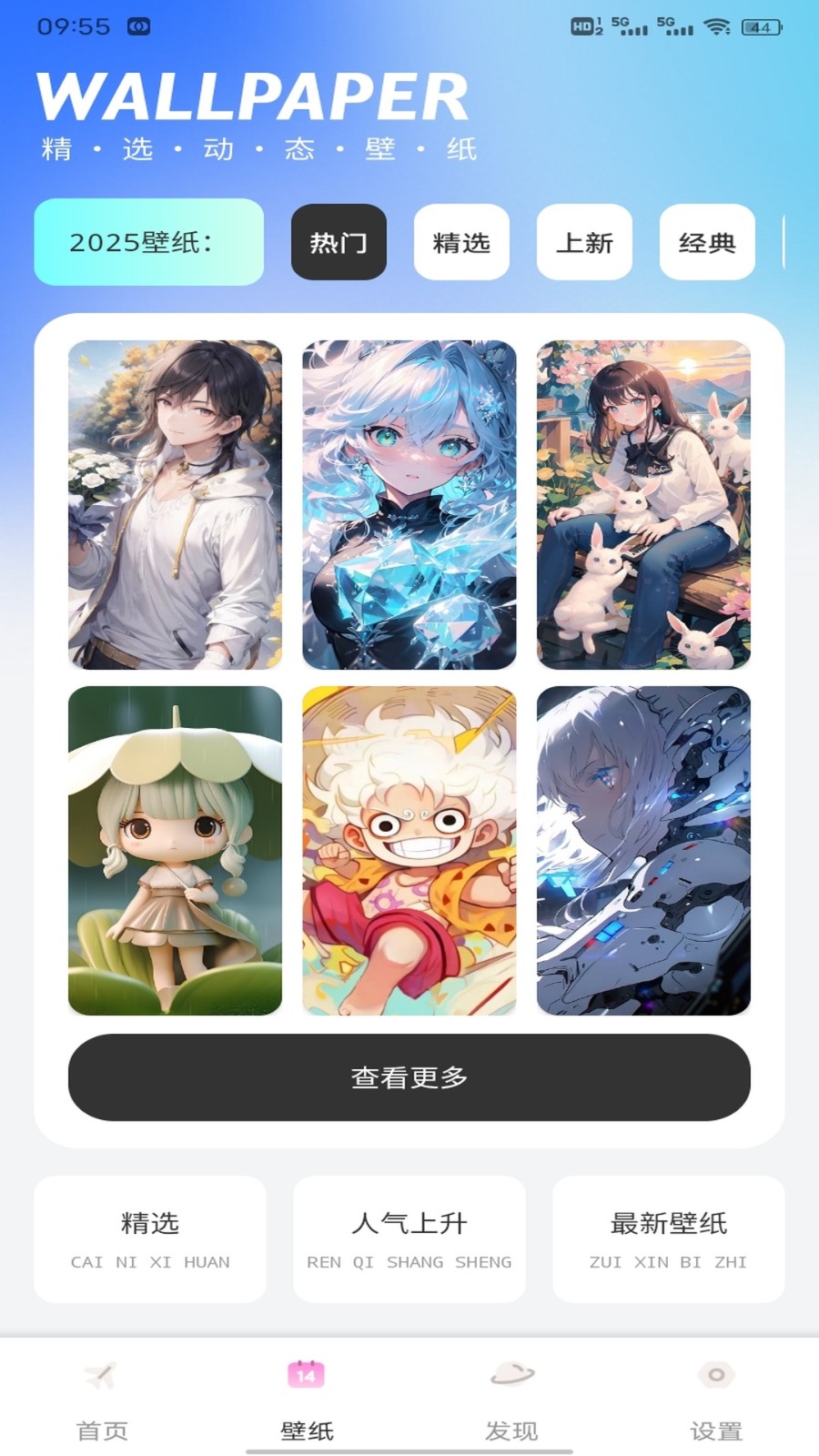Switch to the 壁纸 tab
The height and width of the screenshot is (1456, 819).
pyautogui.click(x=307, y=1401)
